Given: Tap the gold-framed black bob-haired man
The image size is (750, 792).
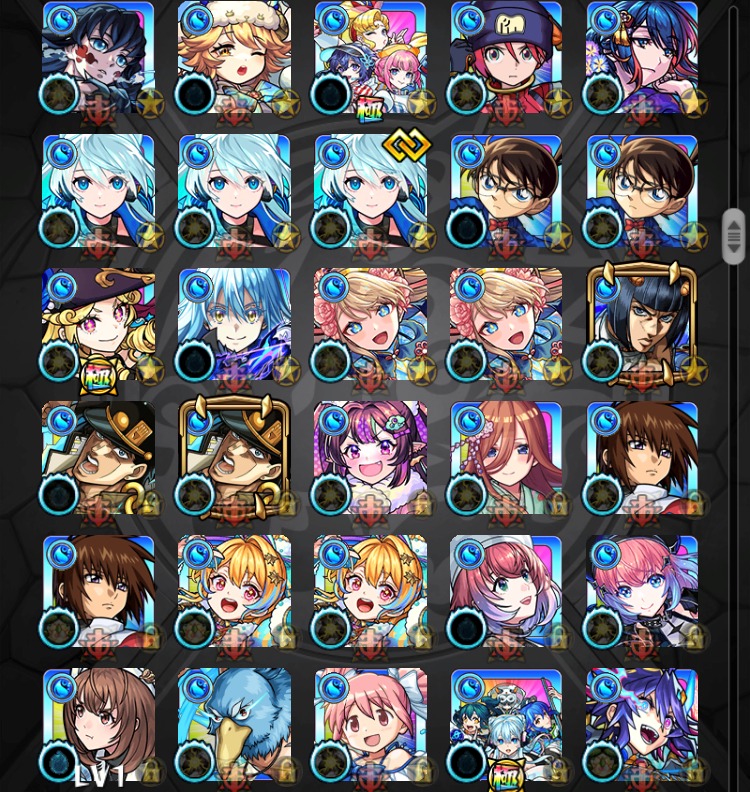Looking at the screenshot, I should (642, 325).
